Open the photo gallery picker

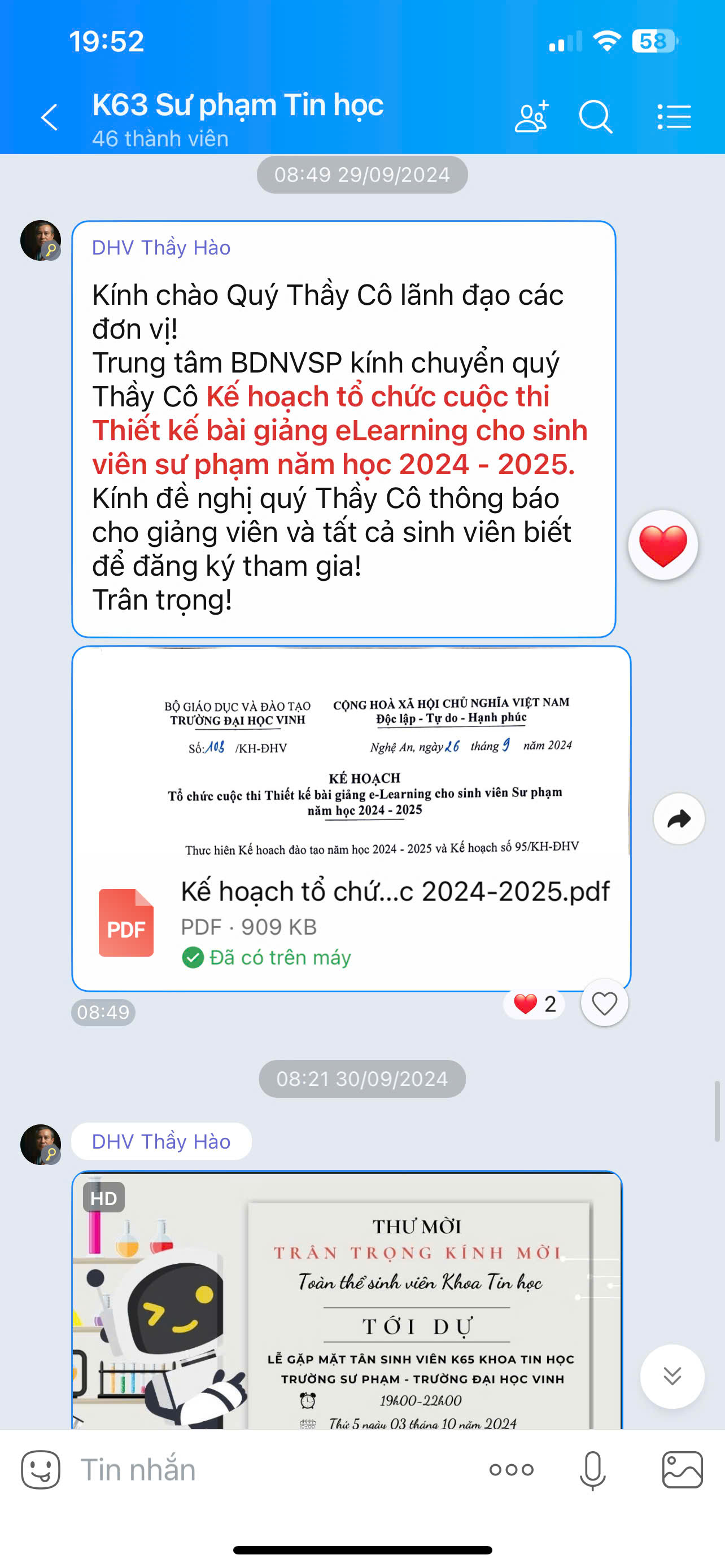click(x=683, y=1469)
